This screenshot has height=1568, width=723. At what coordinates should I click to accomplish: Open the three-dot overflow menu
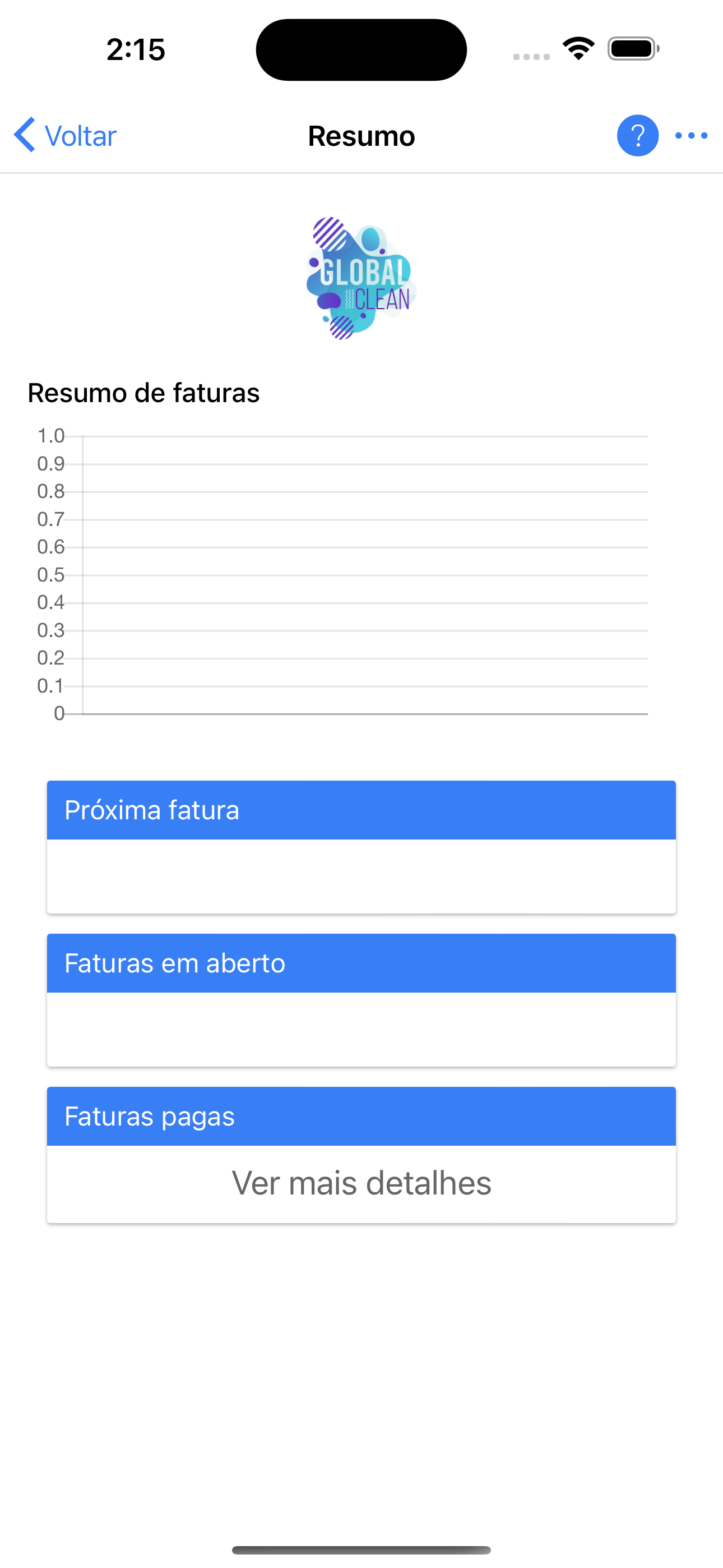coord(690,135)
